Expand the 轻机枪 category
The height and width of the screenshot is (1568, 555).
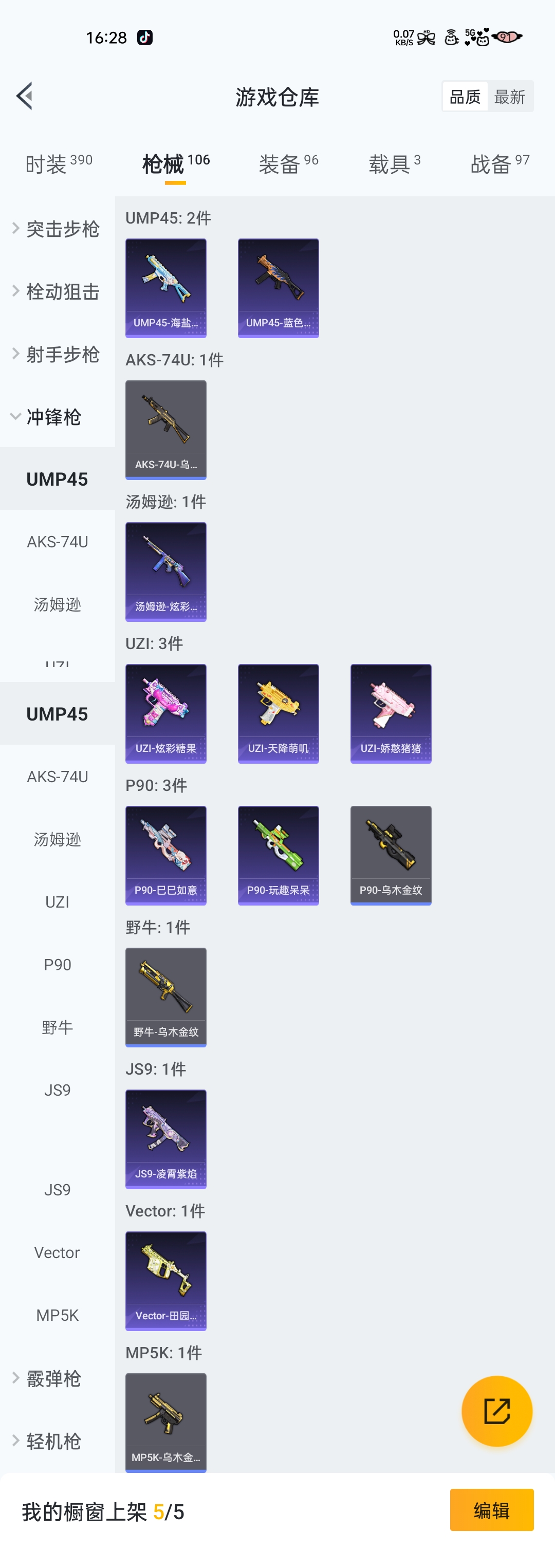pyautogui.click(x=57, y=1442)
